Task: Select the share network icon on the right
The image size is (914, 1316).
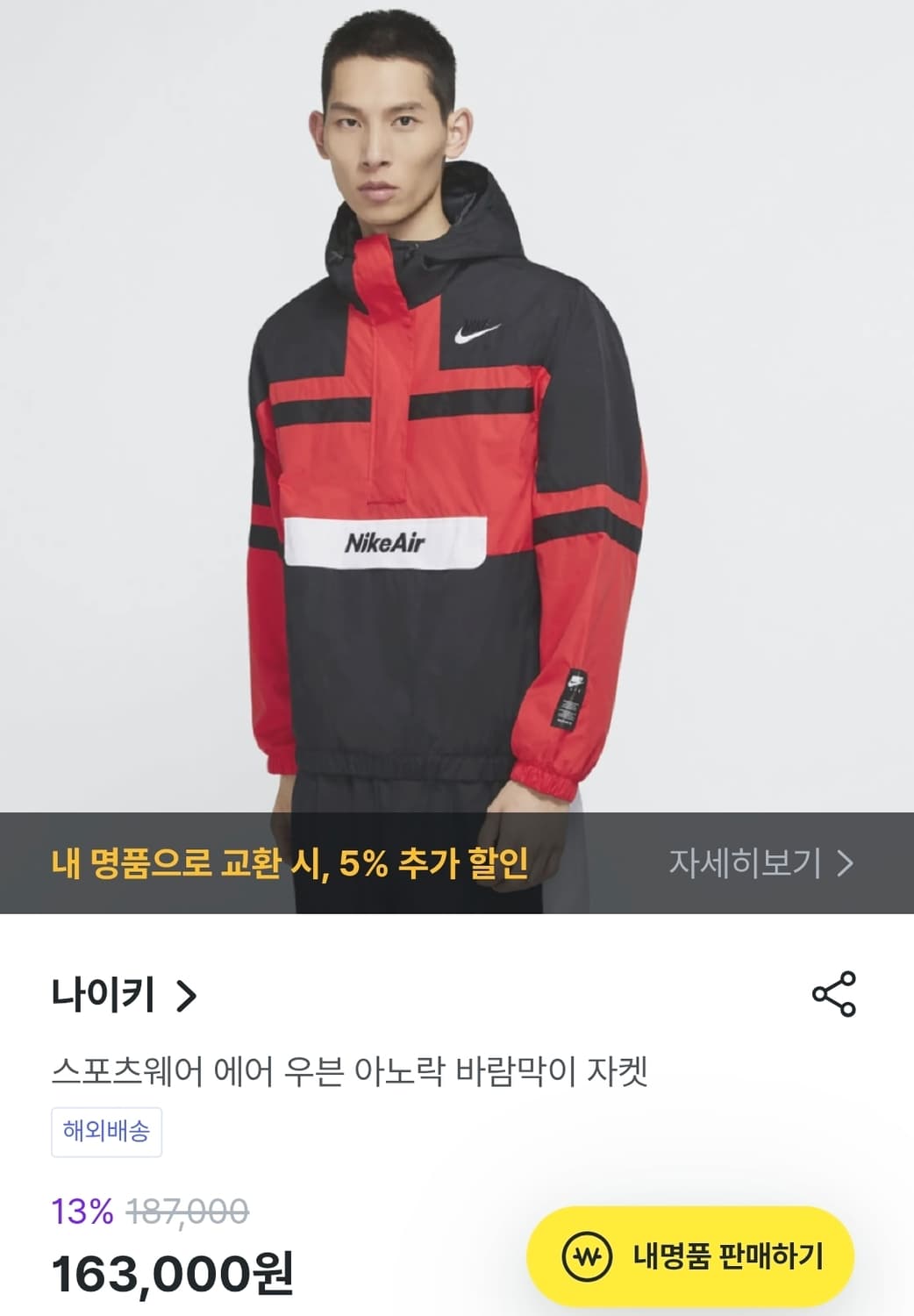Action: (x=836, y=994)
